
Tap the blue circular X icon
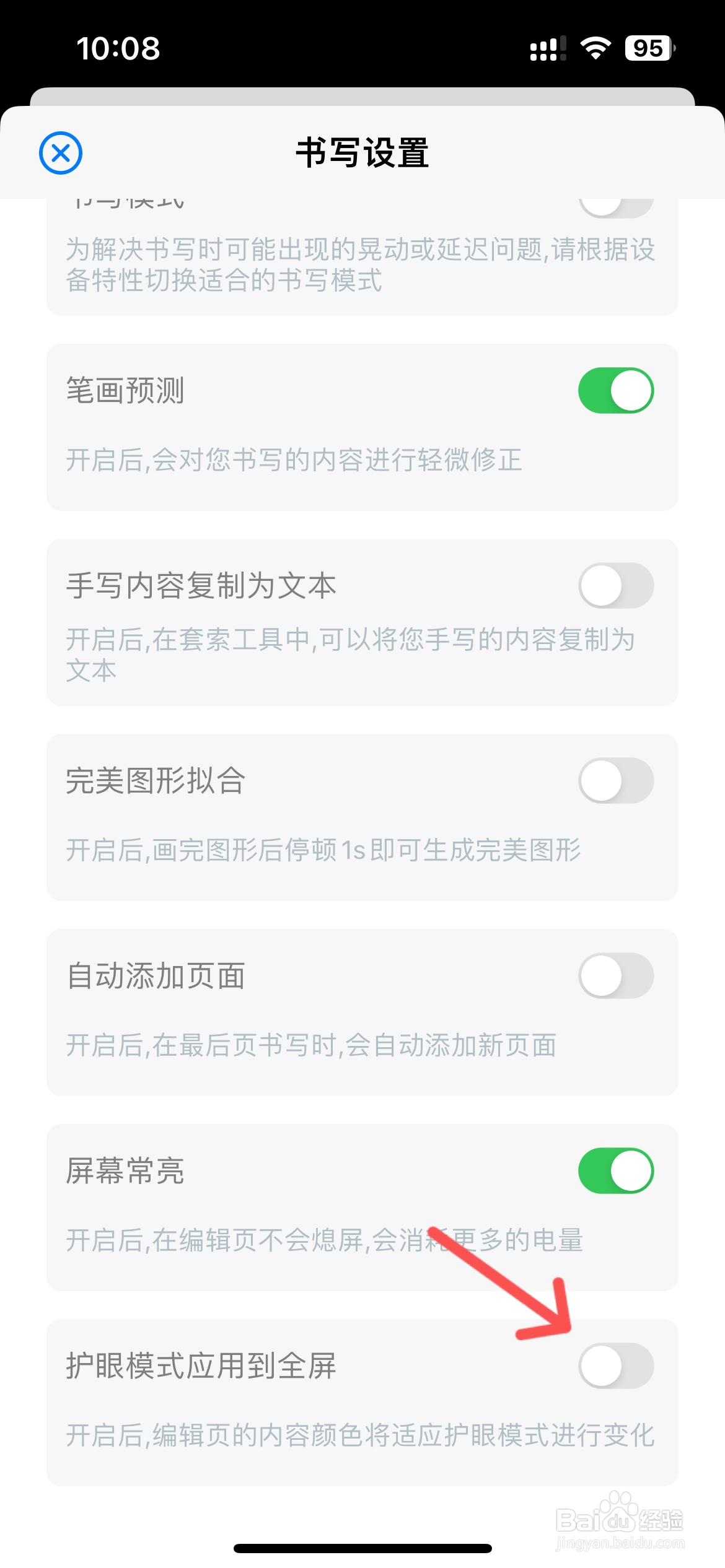60,154
